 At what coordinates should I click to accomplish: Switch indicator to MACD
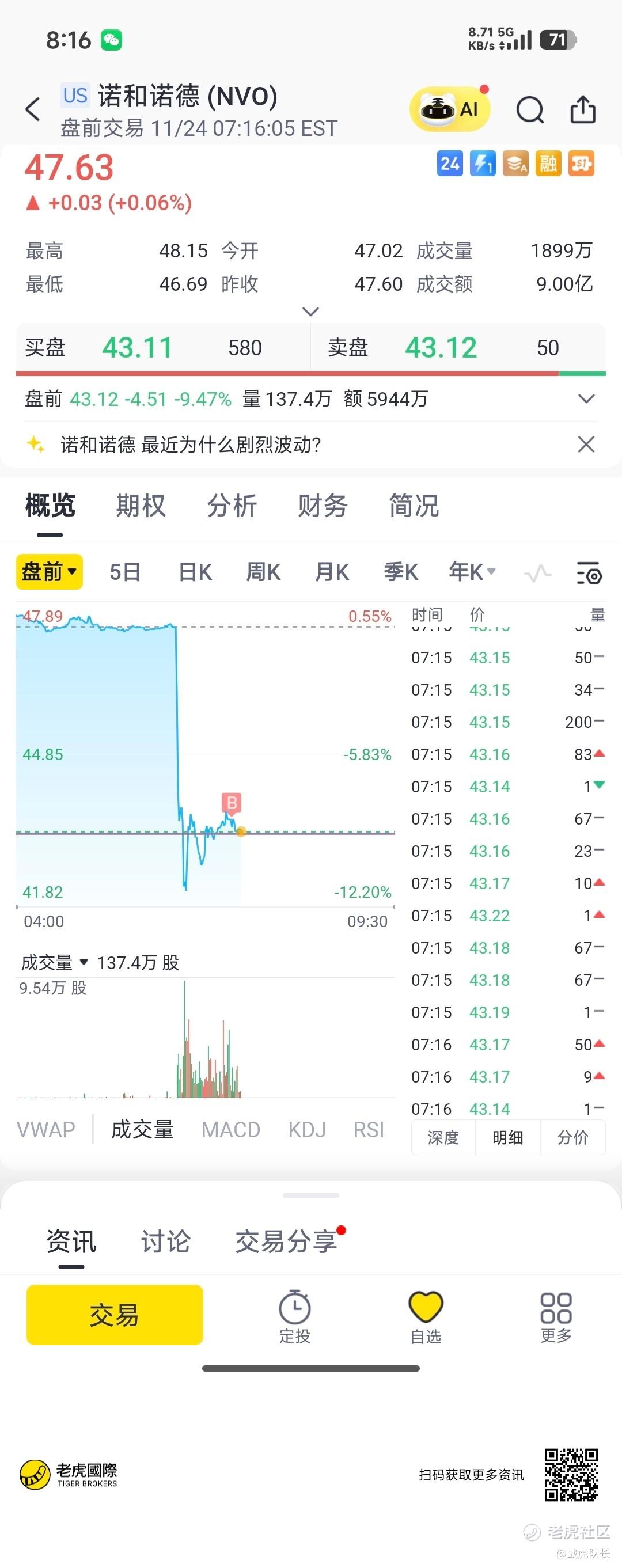tap(231, 1130)
